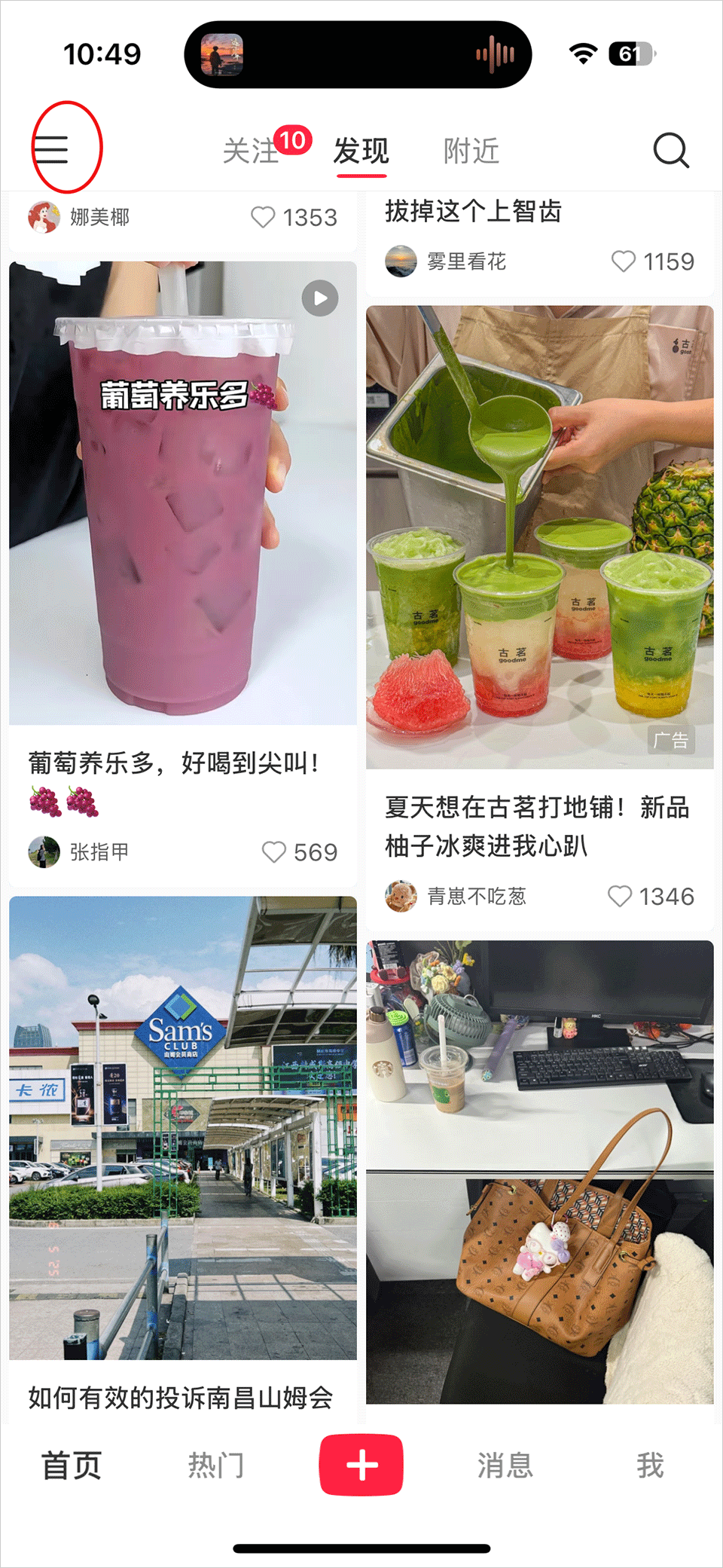This screenshot has width=723, height=1568.
Task: Open the 古茗 green drinks post
Action: pyautogui.click(x=539, y=536)
